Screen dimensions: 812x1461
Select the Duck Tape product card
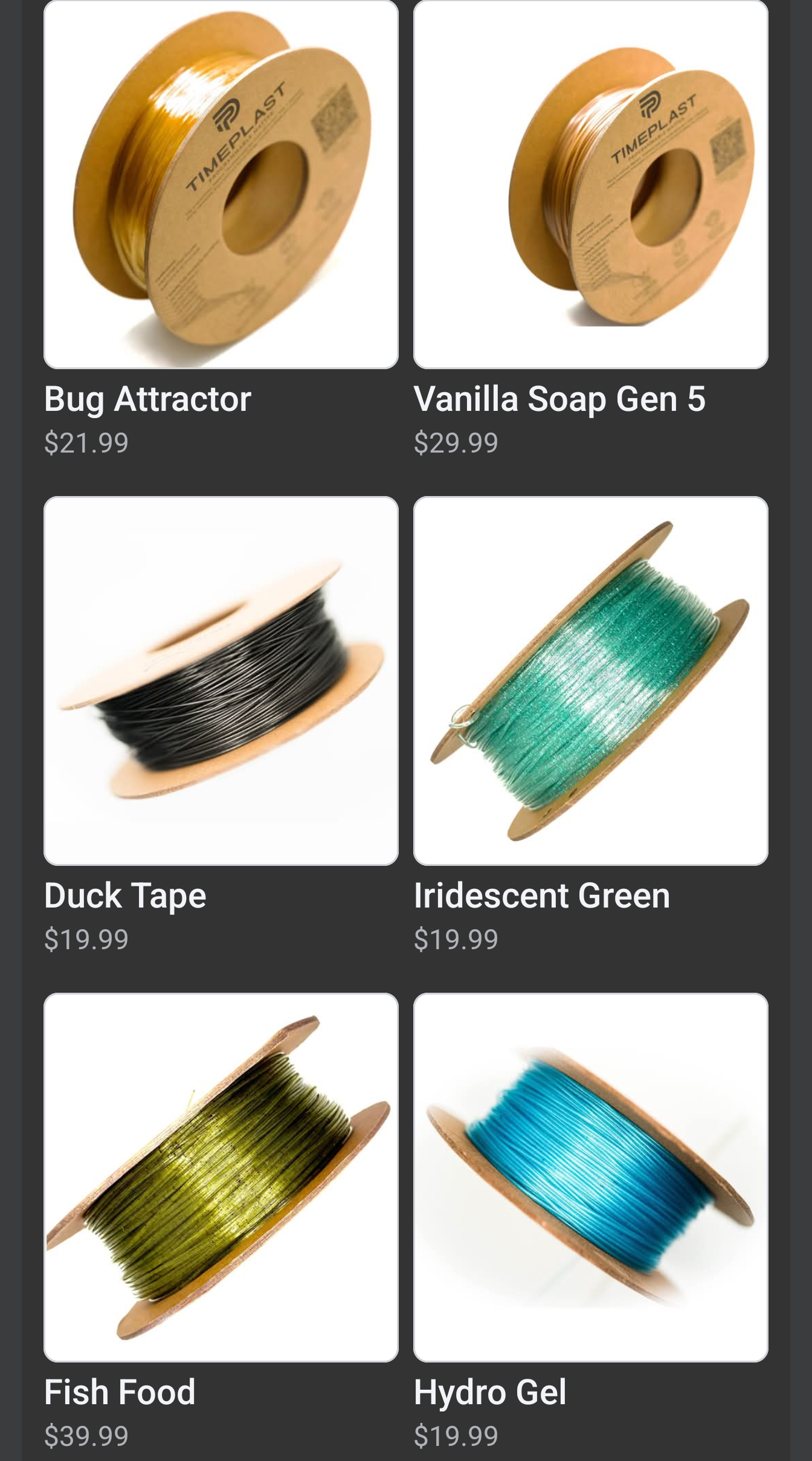click(221, 680)
